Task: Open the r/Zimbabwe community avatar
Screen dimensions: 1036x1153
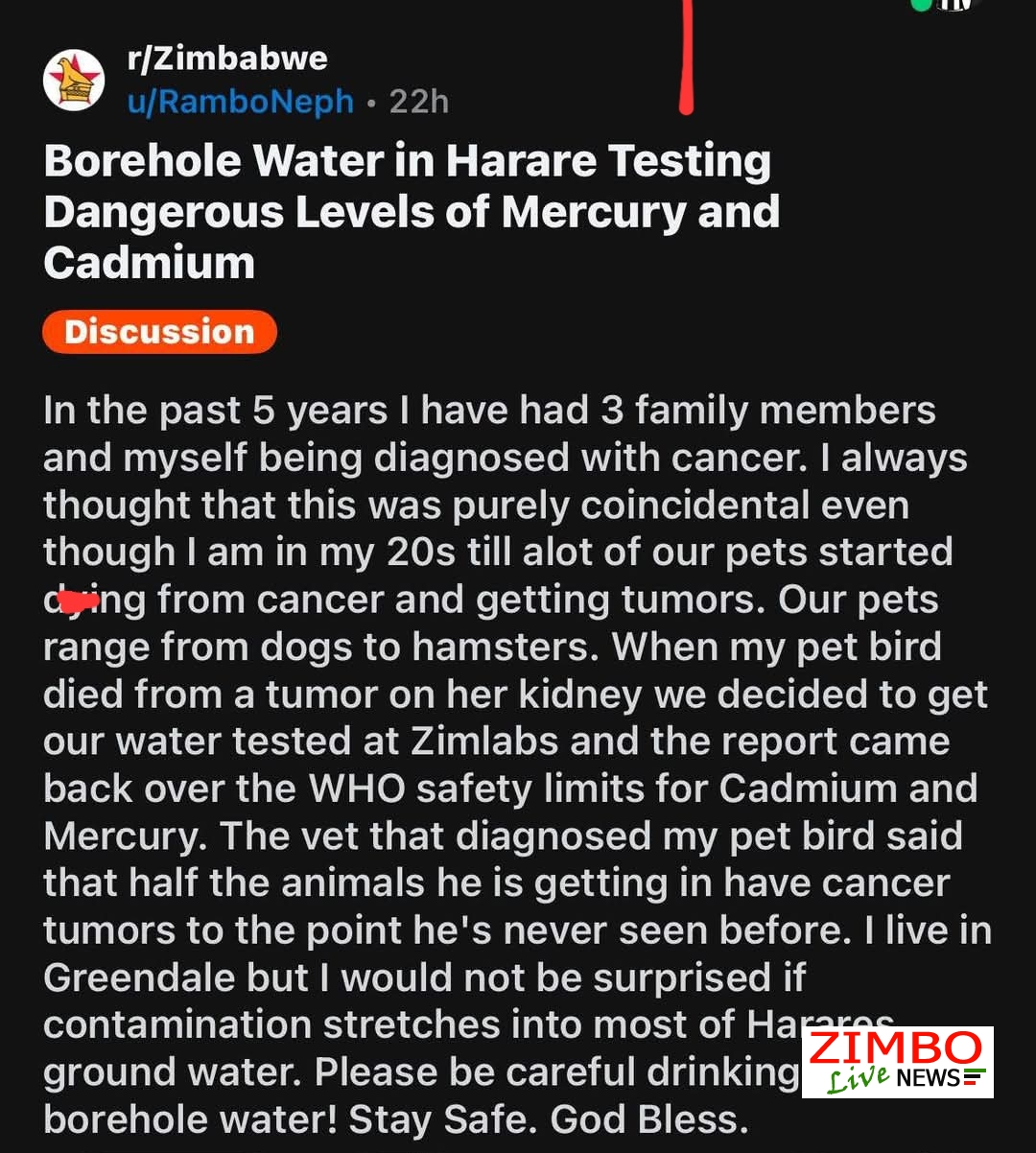Action: click(x=75, y=81)
